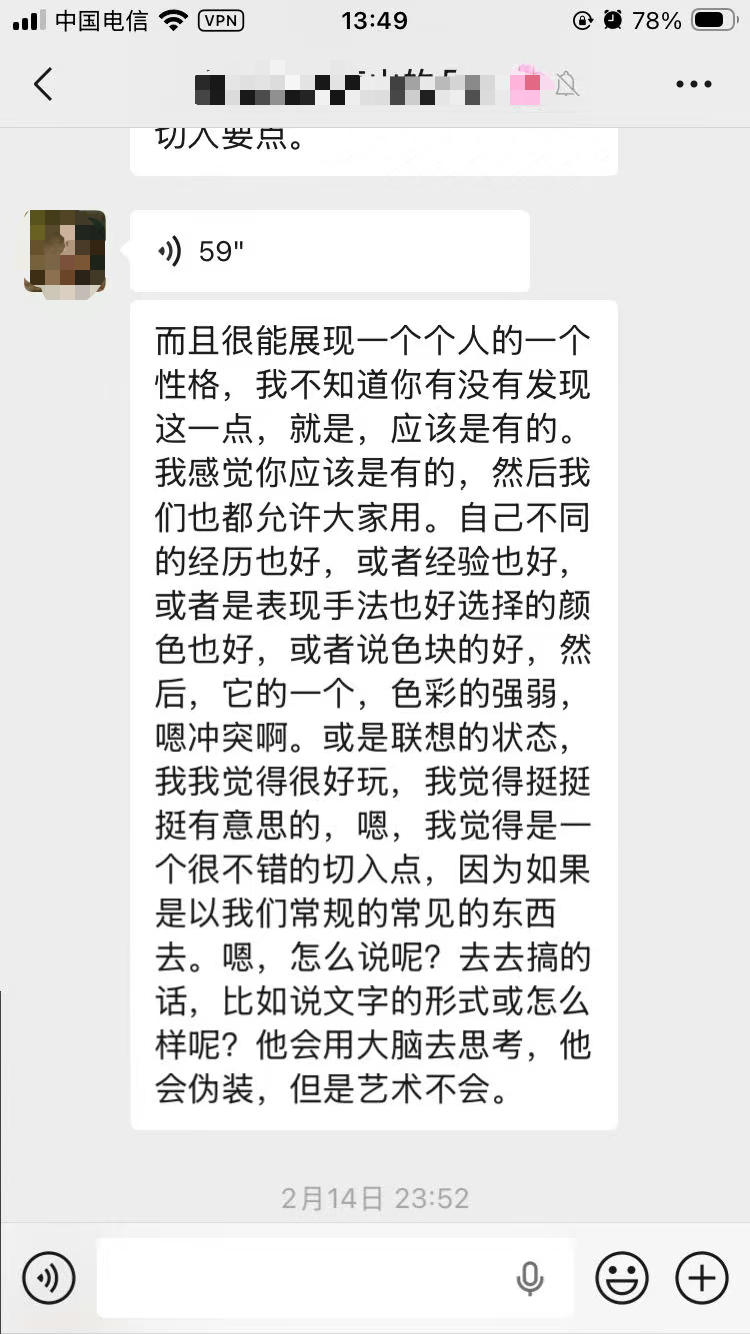Tap the message text field
Screen dimensions: 750x1334
[300, 1278]
